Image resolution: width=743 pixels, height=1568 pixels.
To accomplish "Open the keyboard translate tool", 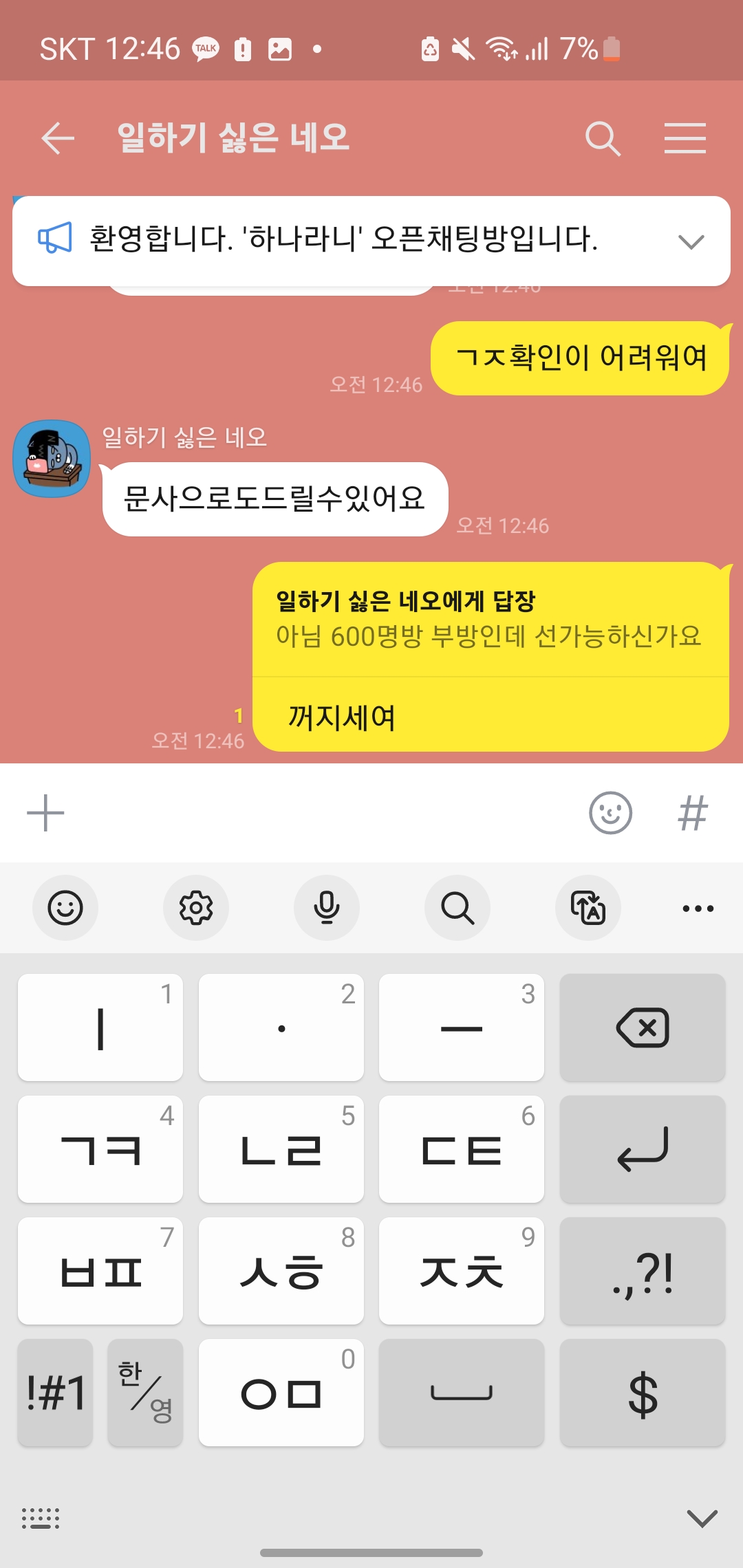I will (588, 908).
